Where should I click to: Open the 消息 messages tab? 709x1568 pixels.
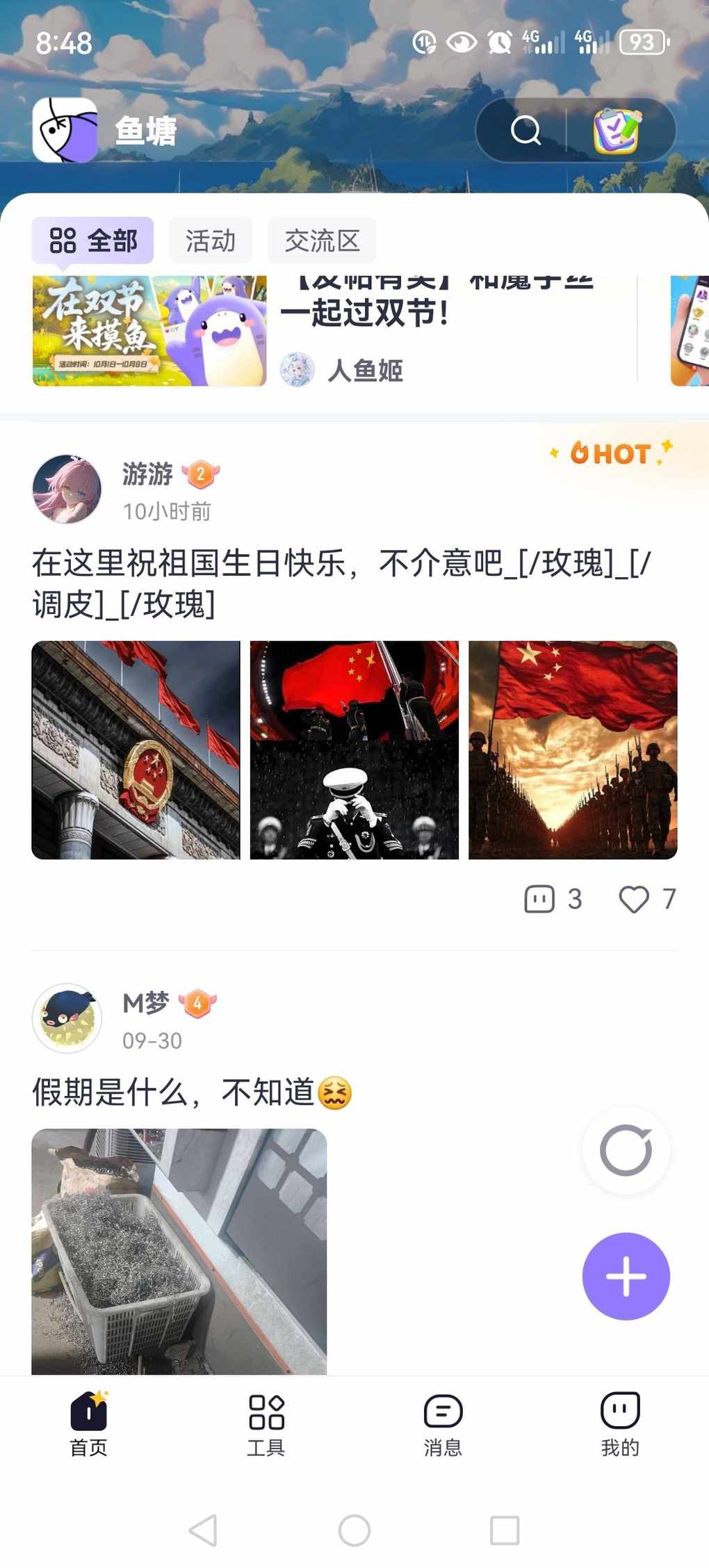[x=443, y=1425]
